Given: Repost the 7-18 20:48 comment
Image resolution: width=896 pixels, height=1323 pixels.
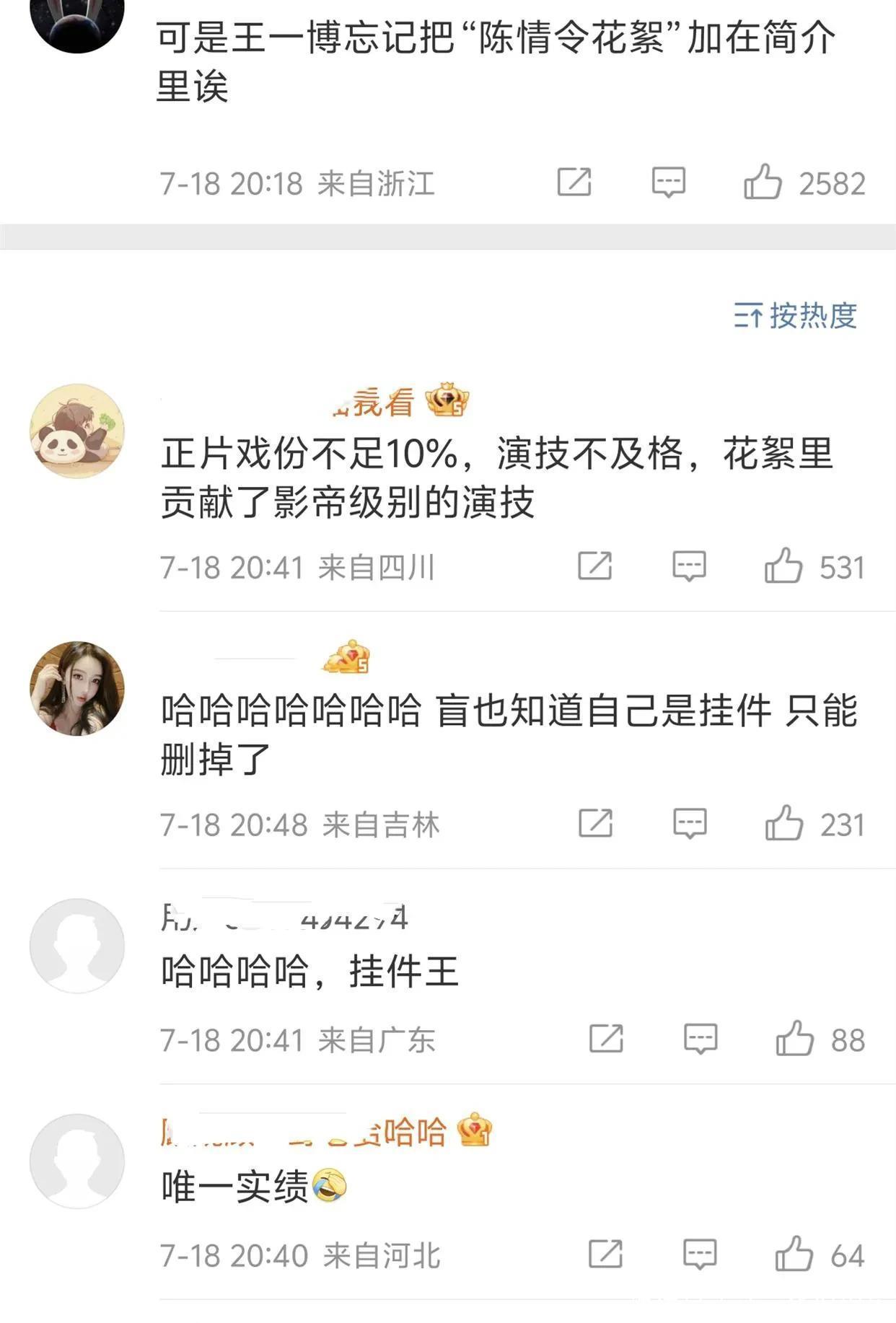Looking at the screenshot, I should [596, 823].
